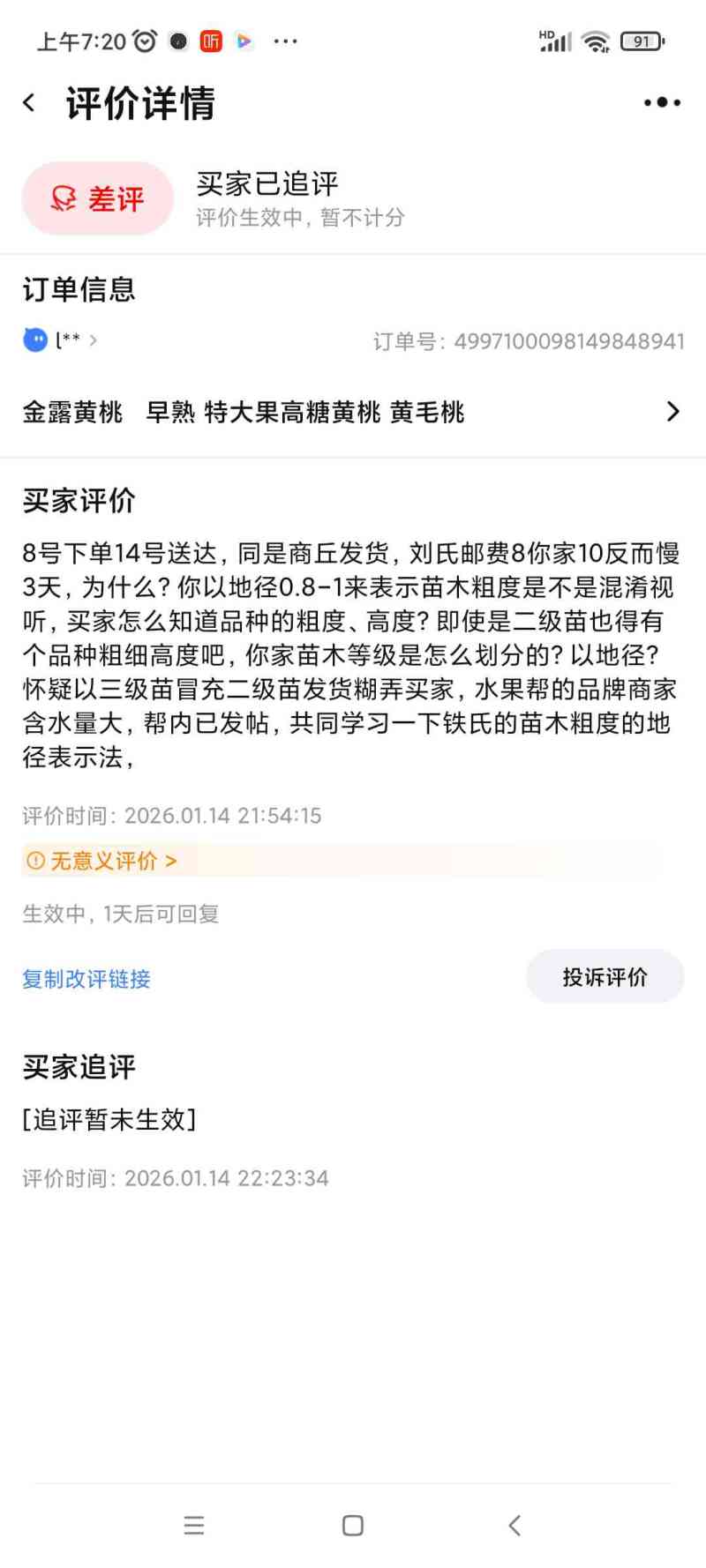Go back from the 评价详情 page

[x=30, y=103]
